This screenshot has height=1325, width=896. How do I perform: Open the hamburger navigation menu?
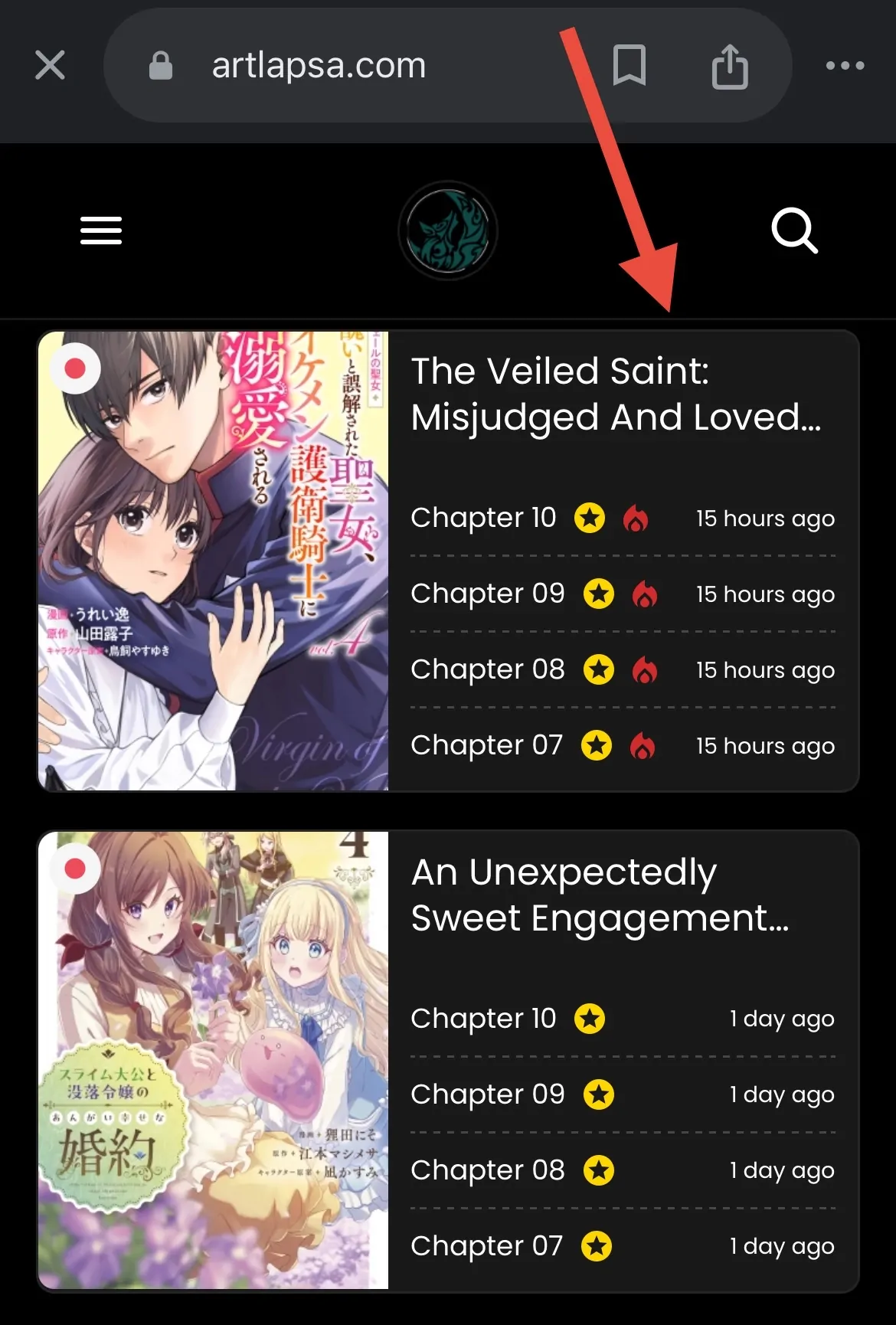click(x=101, y=231)
